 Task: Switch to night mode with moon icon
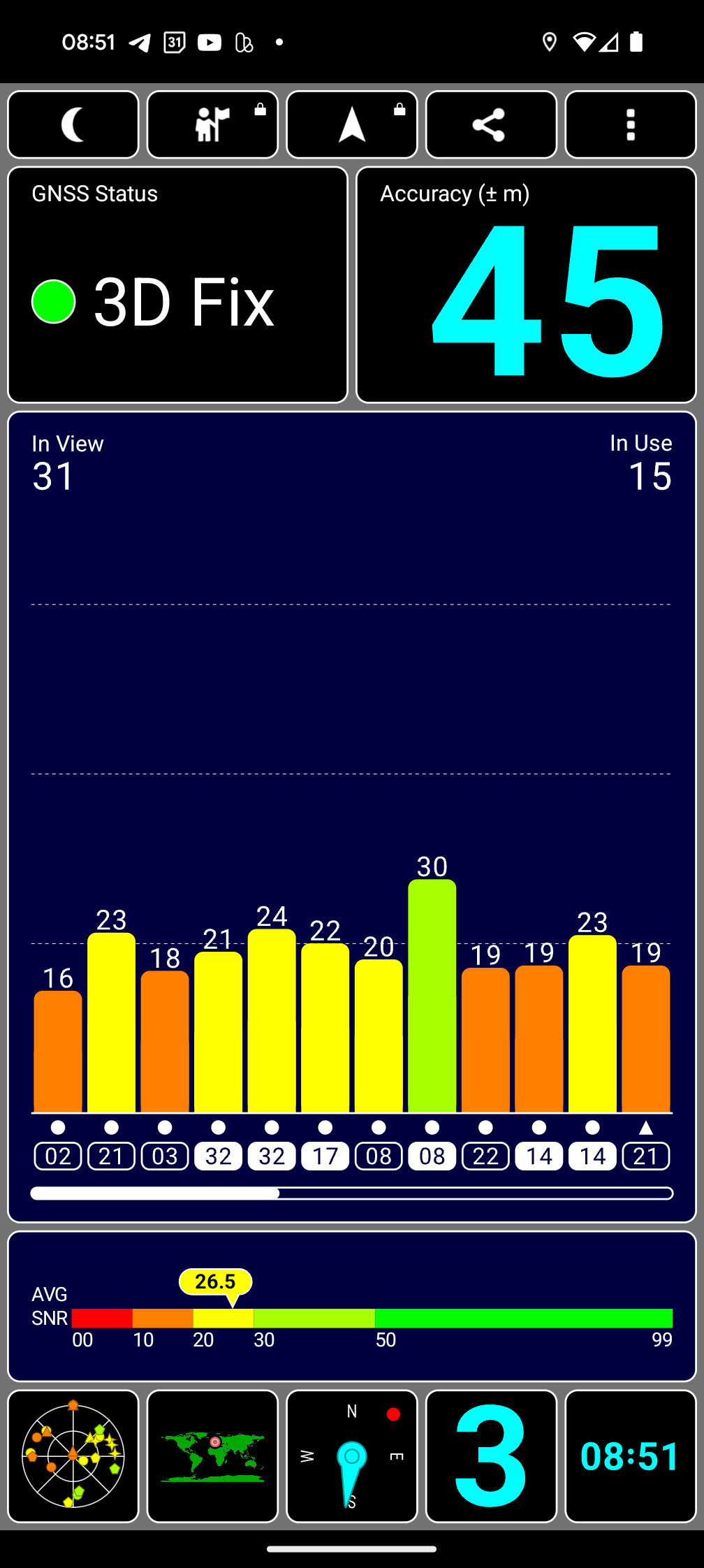73,125
